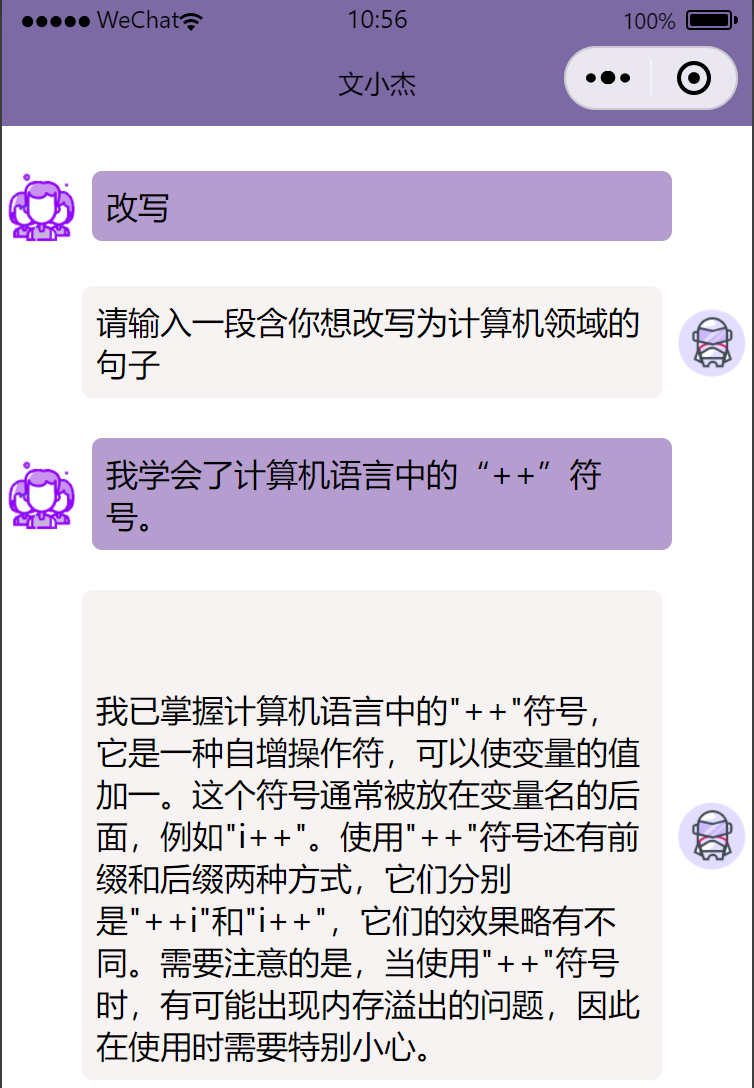Viewport: 754px width, 1088px height.
Task: Close the mini program with the circle button
Action: coord(694,78)
